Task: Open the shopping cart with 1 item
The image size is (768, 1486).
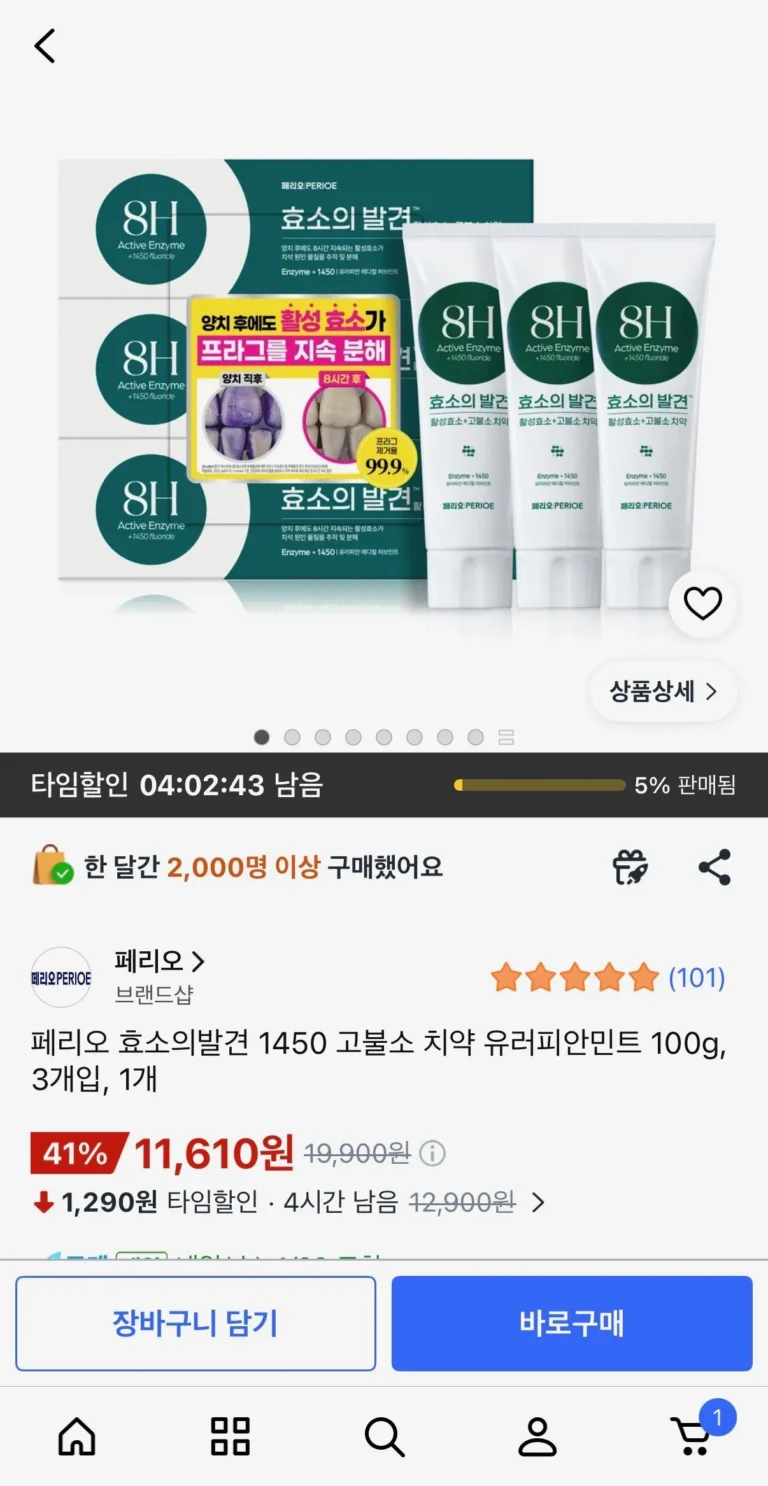Action: [692, 1437]
